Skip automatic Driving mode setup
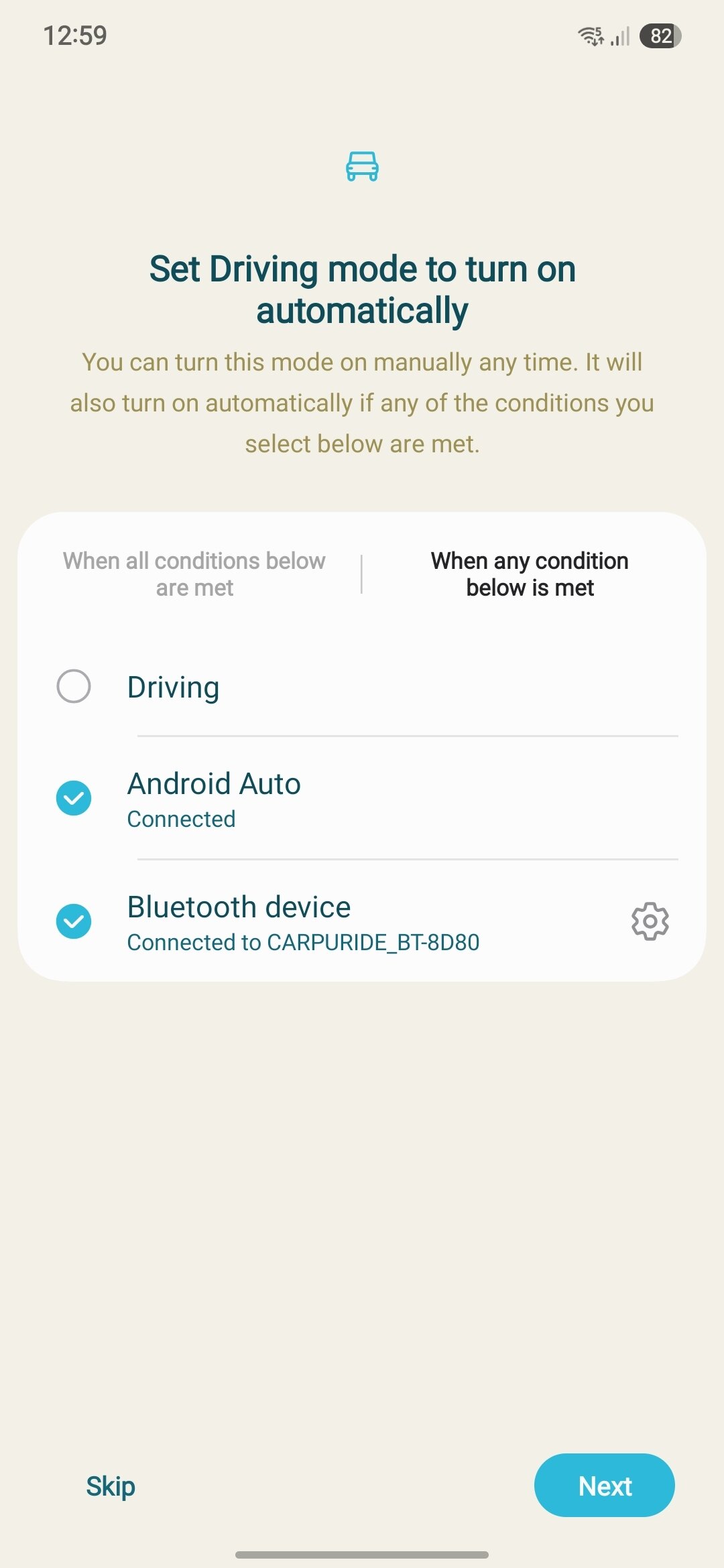This screenshot has width=724, height=1568. pyautogui.click(x=111, y=1486)
